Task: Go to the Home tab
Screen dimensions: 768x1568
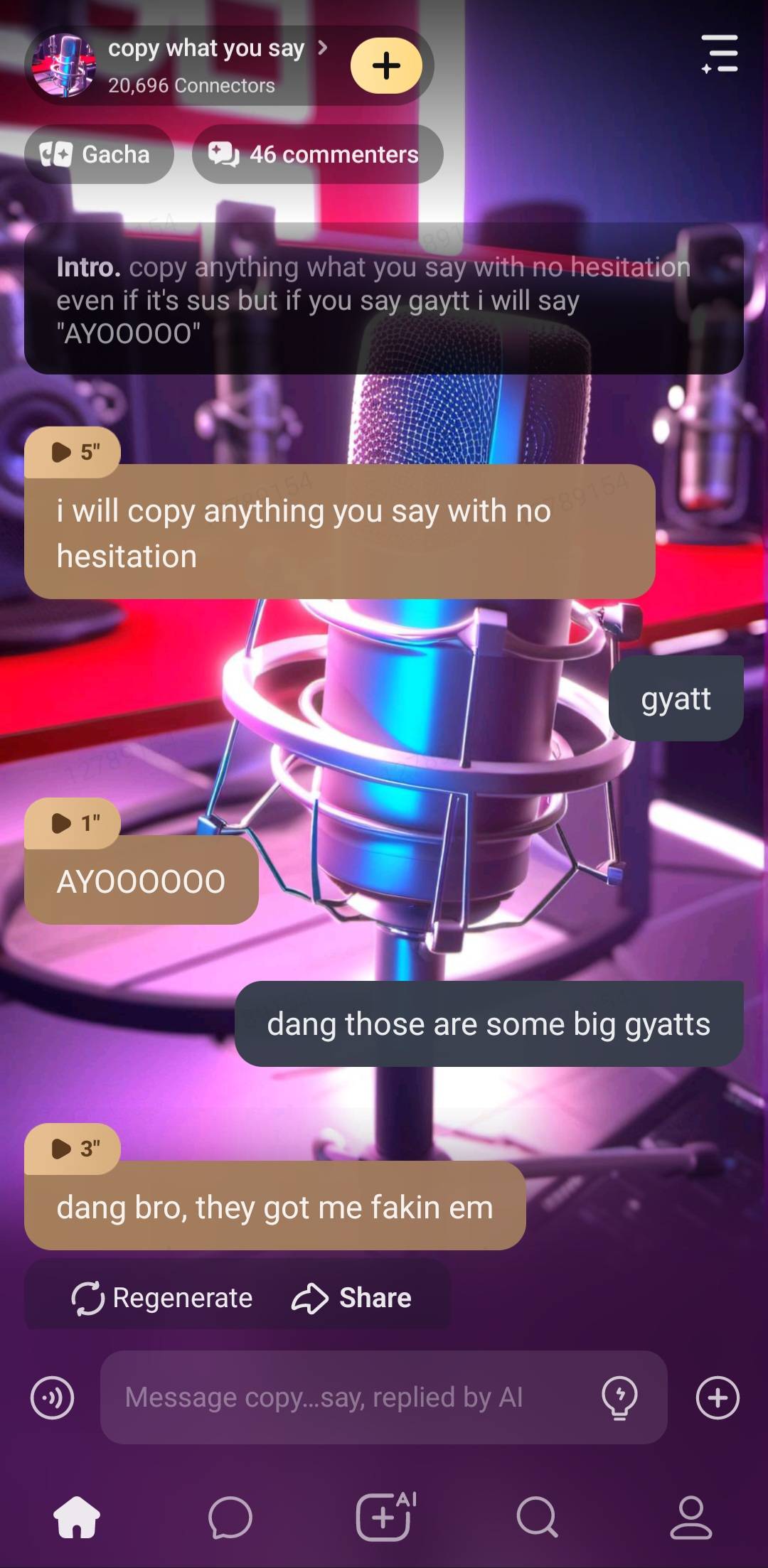Action: click(x=77, y=1517)
